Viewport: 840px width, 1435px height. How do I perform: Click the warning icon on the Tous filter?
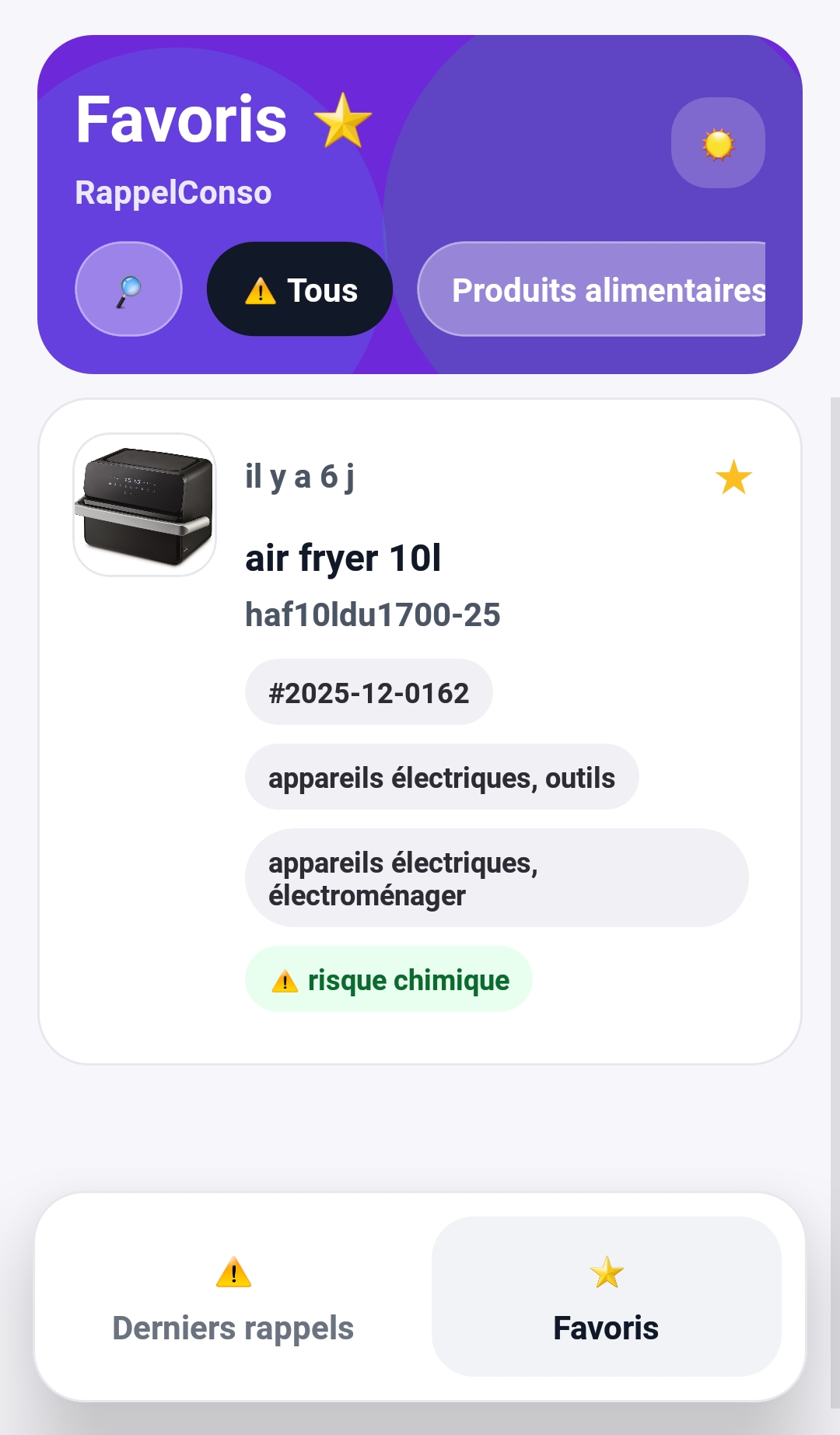(x=260, y=289)
